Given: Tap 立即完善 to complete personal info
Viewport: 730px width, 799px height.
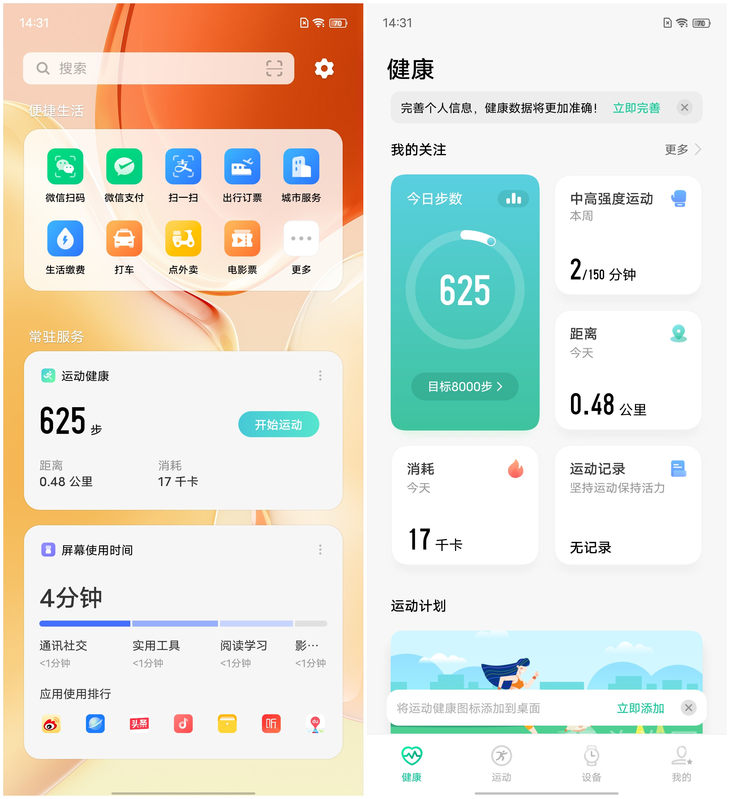Looking at the screenshot, I should 636,108.
